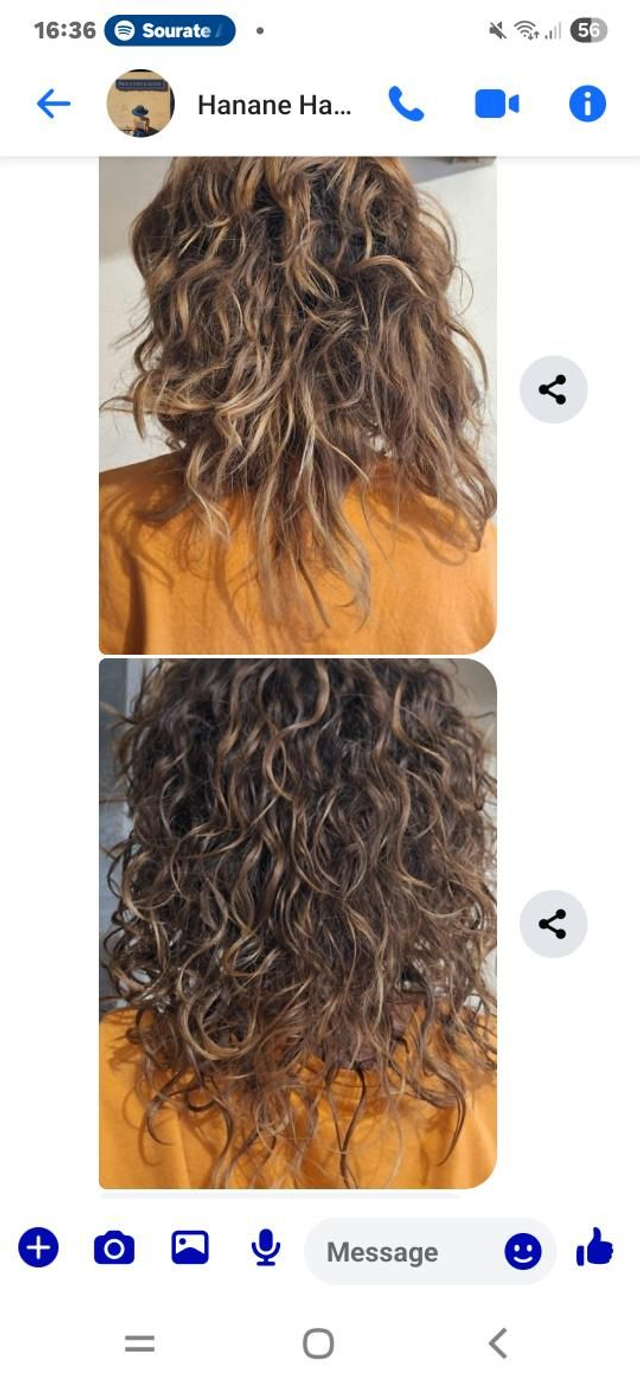Open the emoji picker

coord(522,1251)
